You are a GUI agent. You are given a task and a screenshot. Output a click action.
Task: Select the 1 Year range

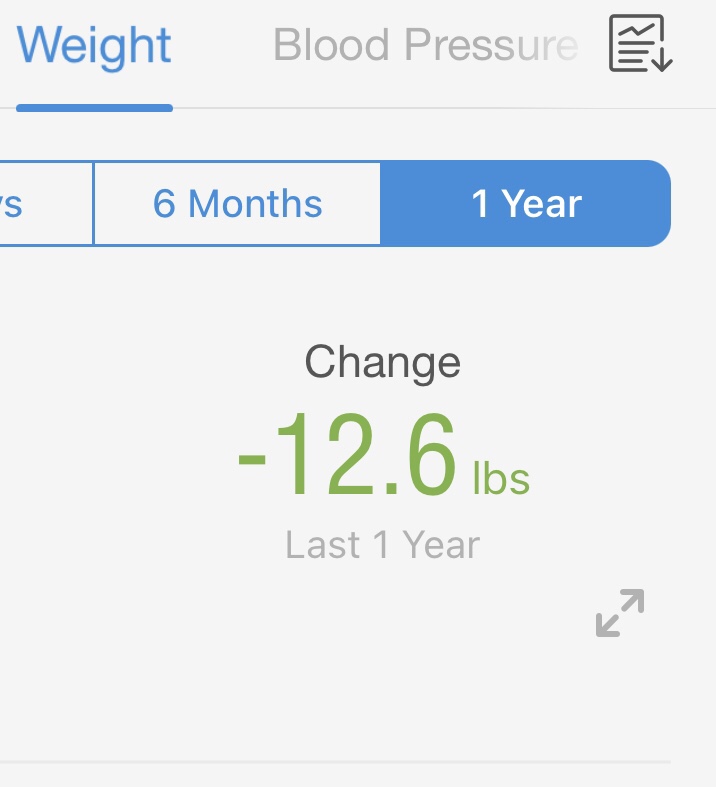click(x=526, y=204)
